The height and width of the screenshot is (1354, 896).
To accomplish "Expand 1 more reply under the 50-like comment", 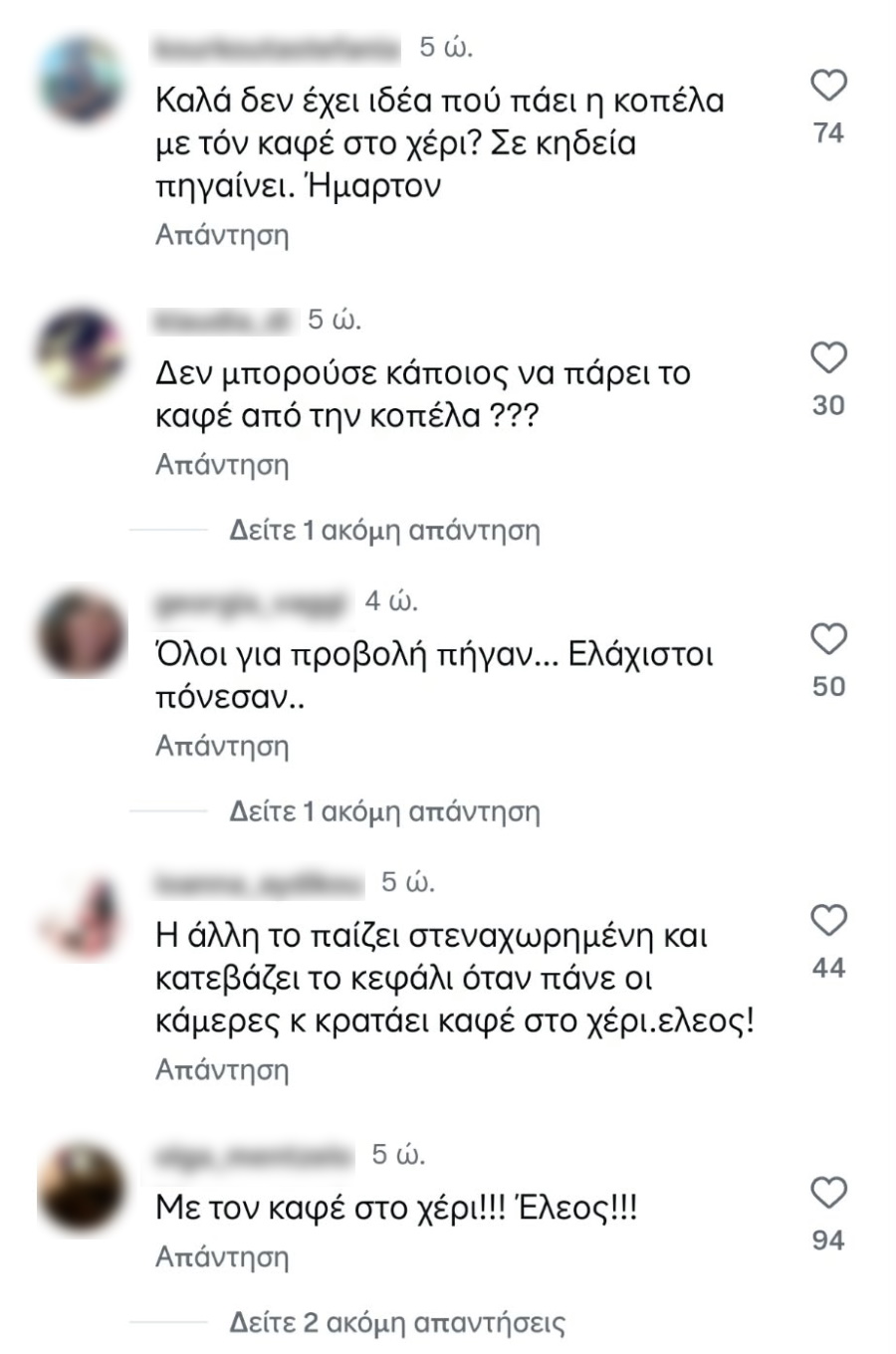I will pos(384,811).
